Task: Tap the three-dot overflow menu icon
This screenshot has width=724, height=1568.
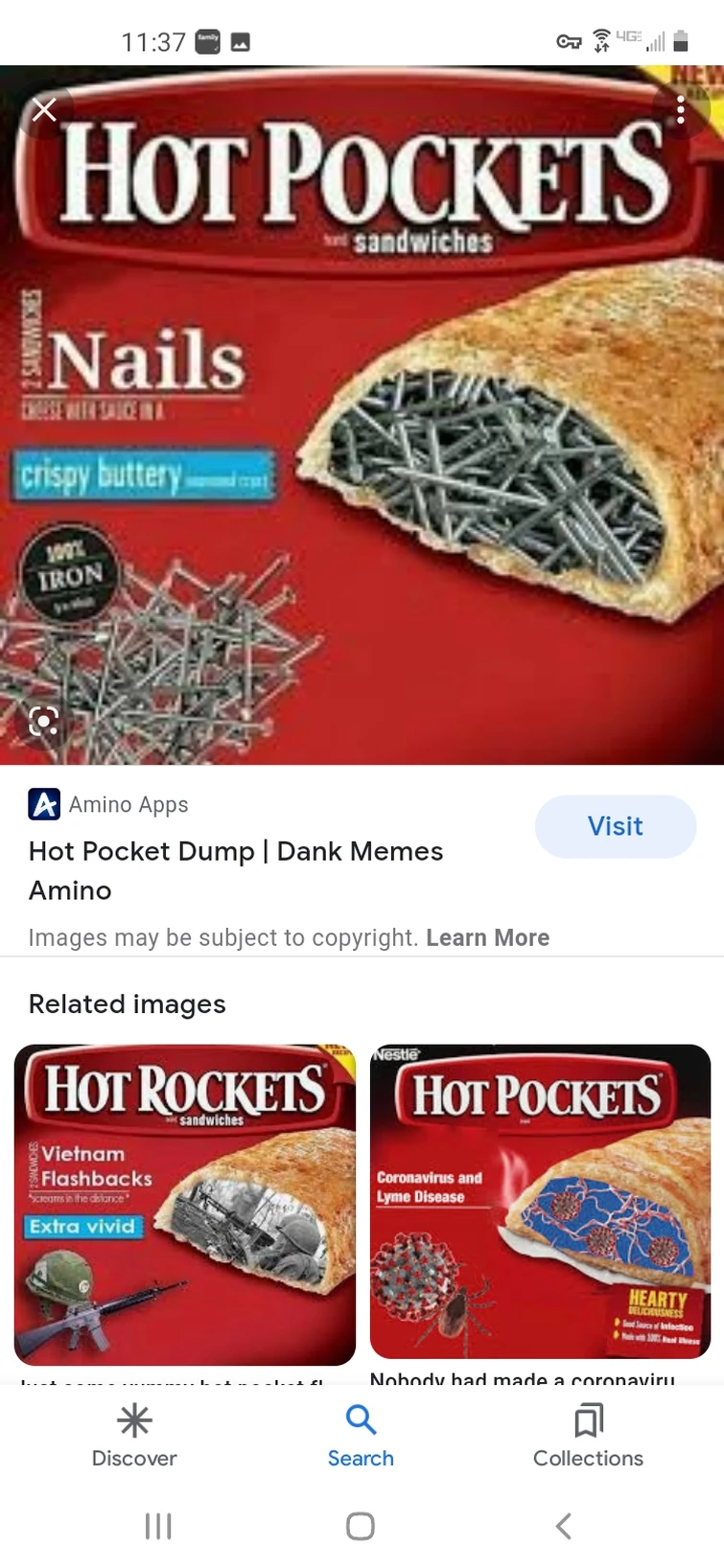Action: (681, 110)
